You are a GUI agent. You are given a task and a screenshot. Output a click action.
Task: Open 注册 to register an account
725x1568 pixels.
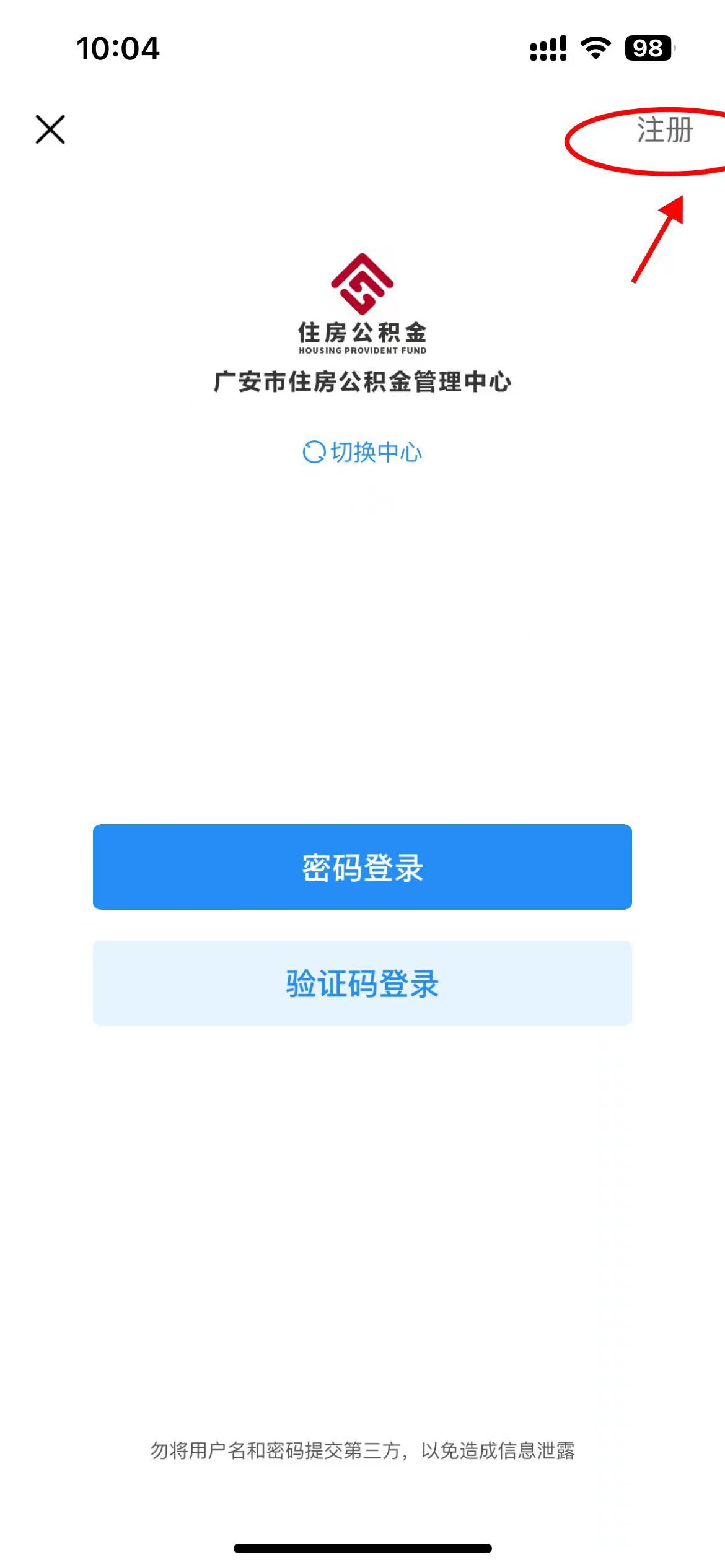[x=665, y=130]
